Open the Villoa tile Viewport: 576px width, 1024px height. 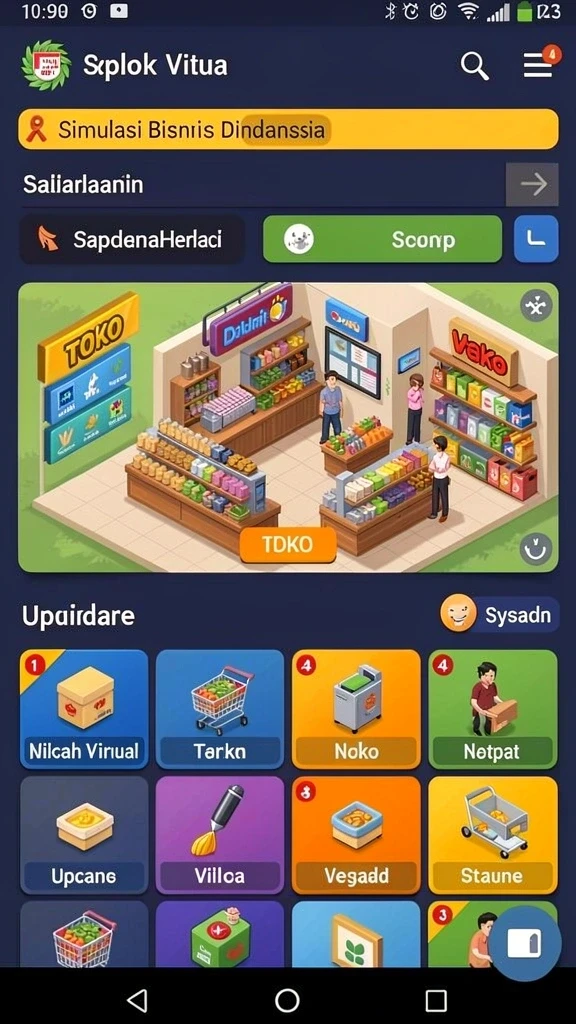(x=220, y=835)
